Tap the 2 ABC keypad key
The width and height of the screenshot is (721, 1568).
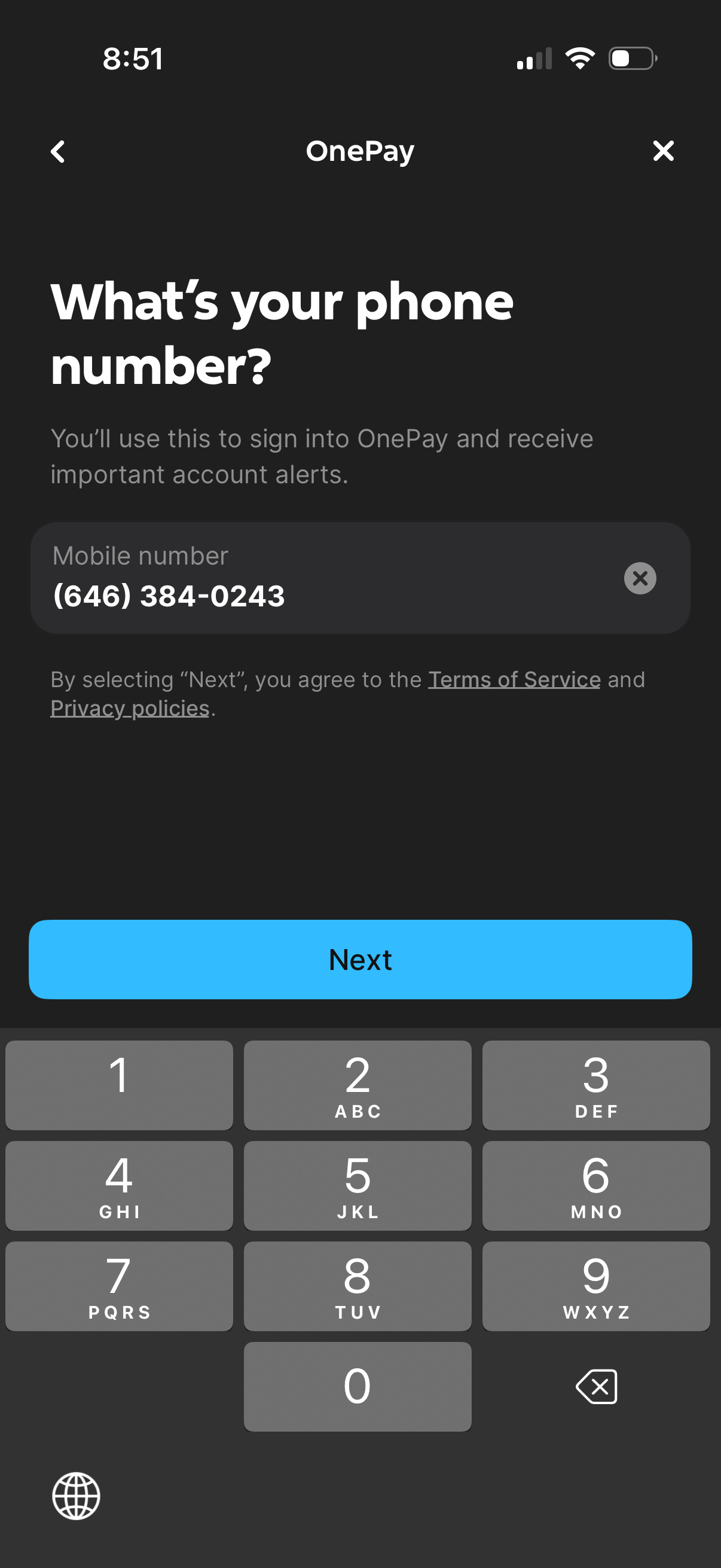click(x=357, y=1084)
